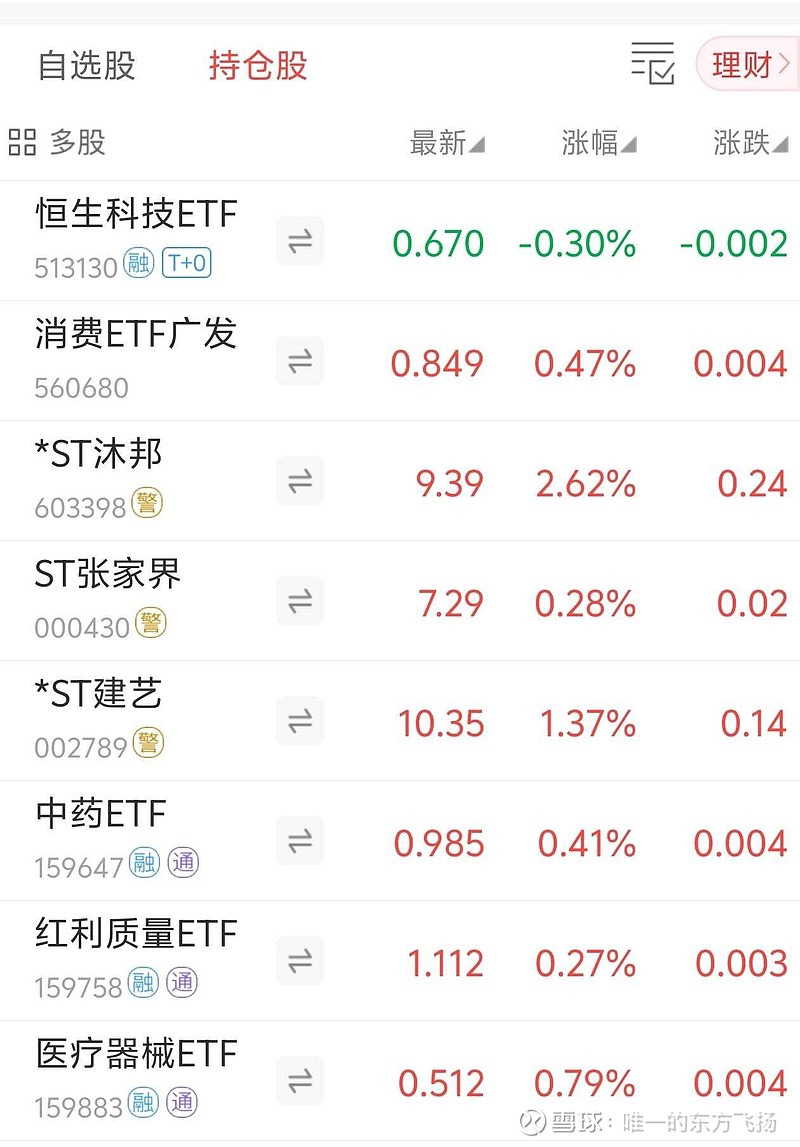Click the watchlist edit icon near 理财
The width and height of the screenshot is (800, 1147).
pyautogui.click(x=651, y=63)
